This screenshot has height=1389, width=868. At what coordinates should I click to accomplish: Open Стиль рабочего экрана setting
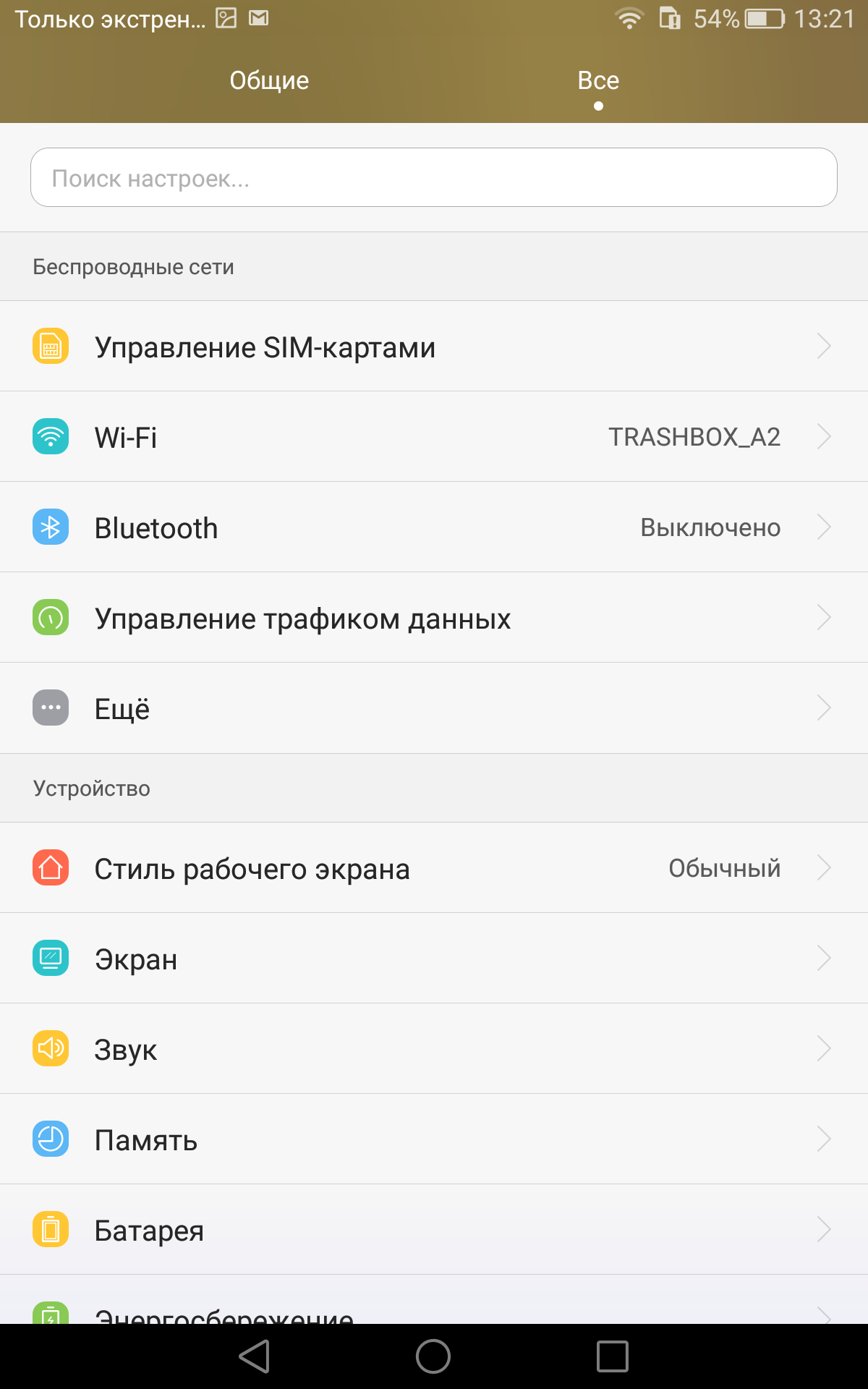pyautogui.click(x=434, y=868)
